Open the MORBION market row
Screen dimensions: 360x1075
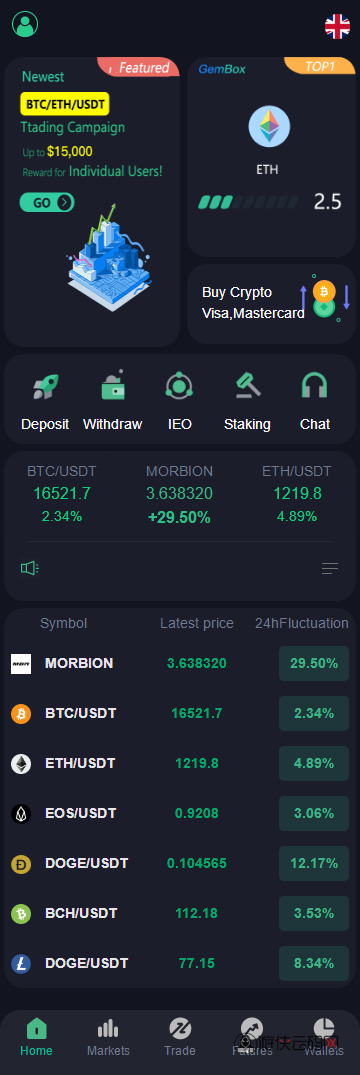(180, 664)
